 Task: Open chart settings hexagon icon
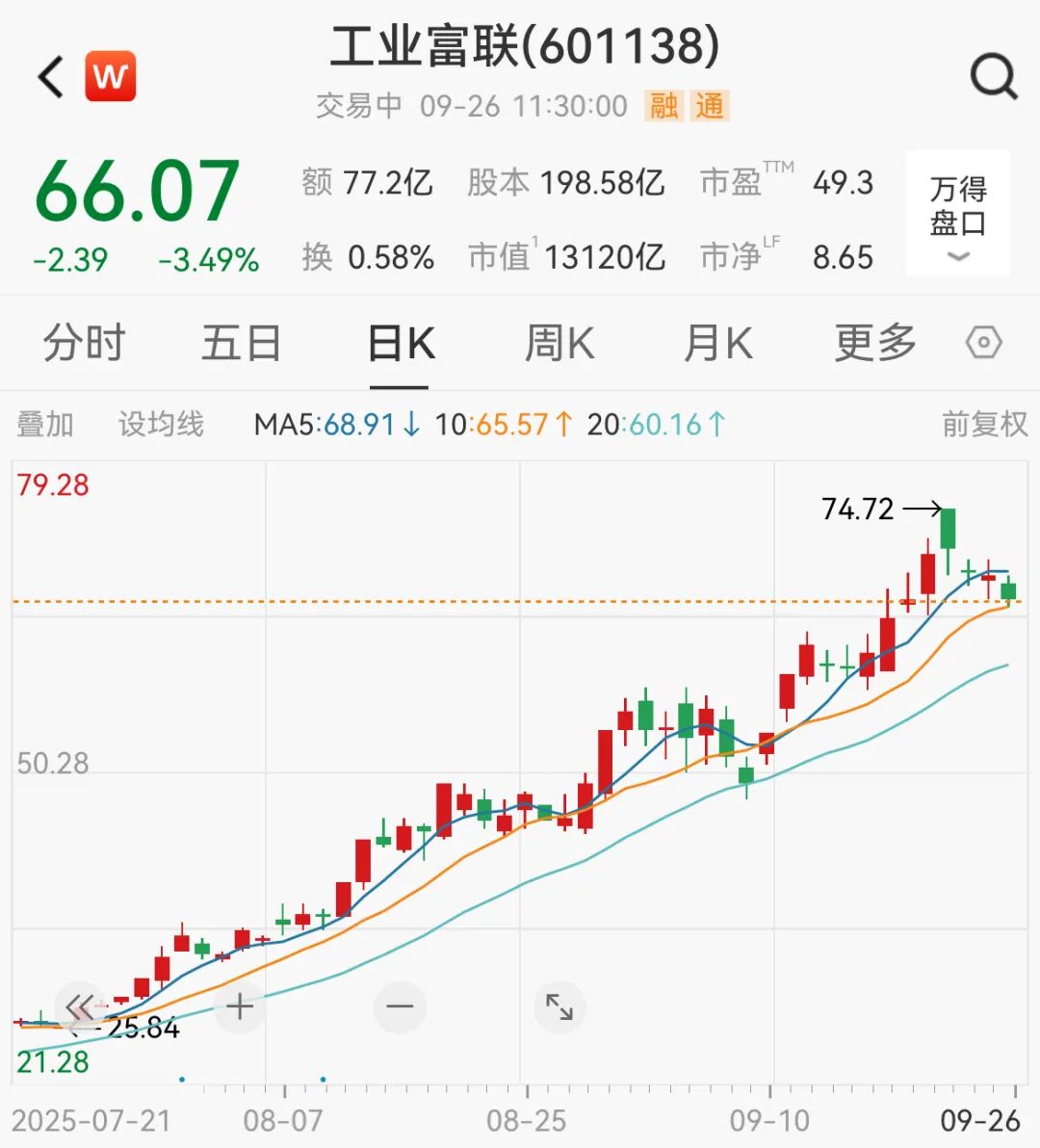point(983,343)
